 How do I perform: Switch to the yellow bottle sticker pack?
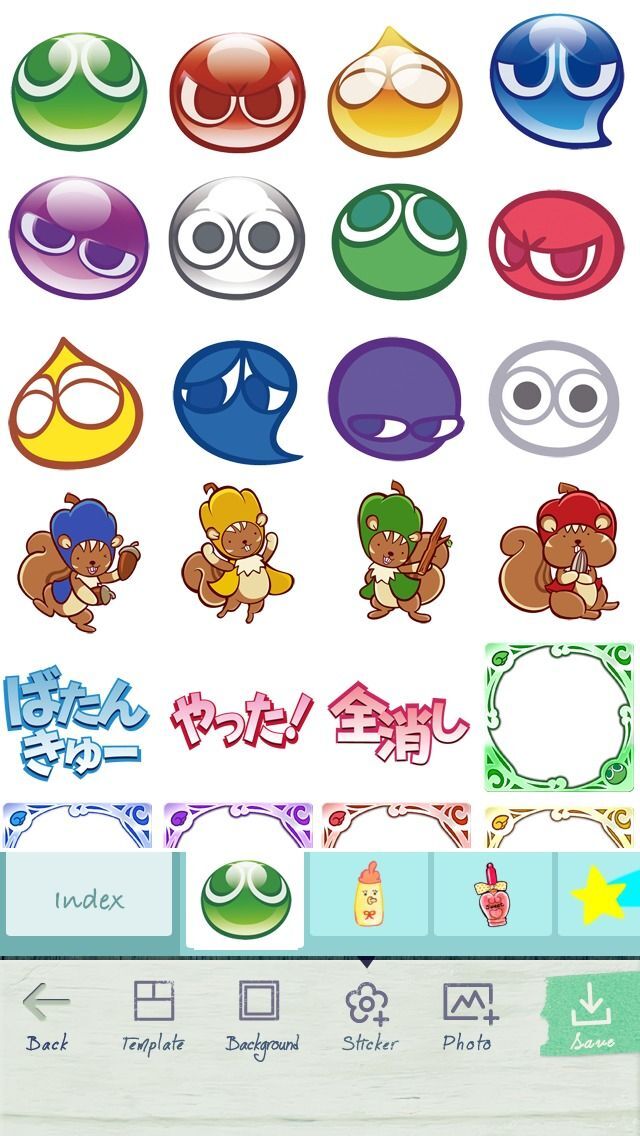pos(370,895)
